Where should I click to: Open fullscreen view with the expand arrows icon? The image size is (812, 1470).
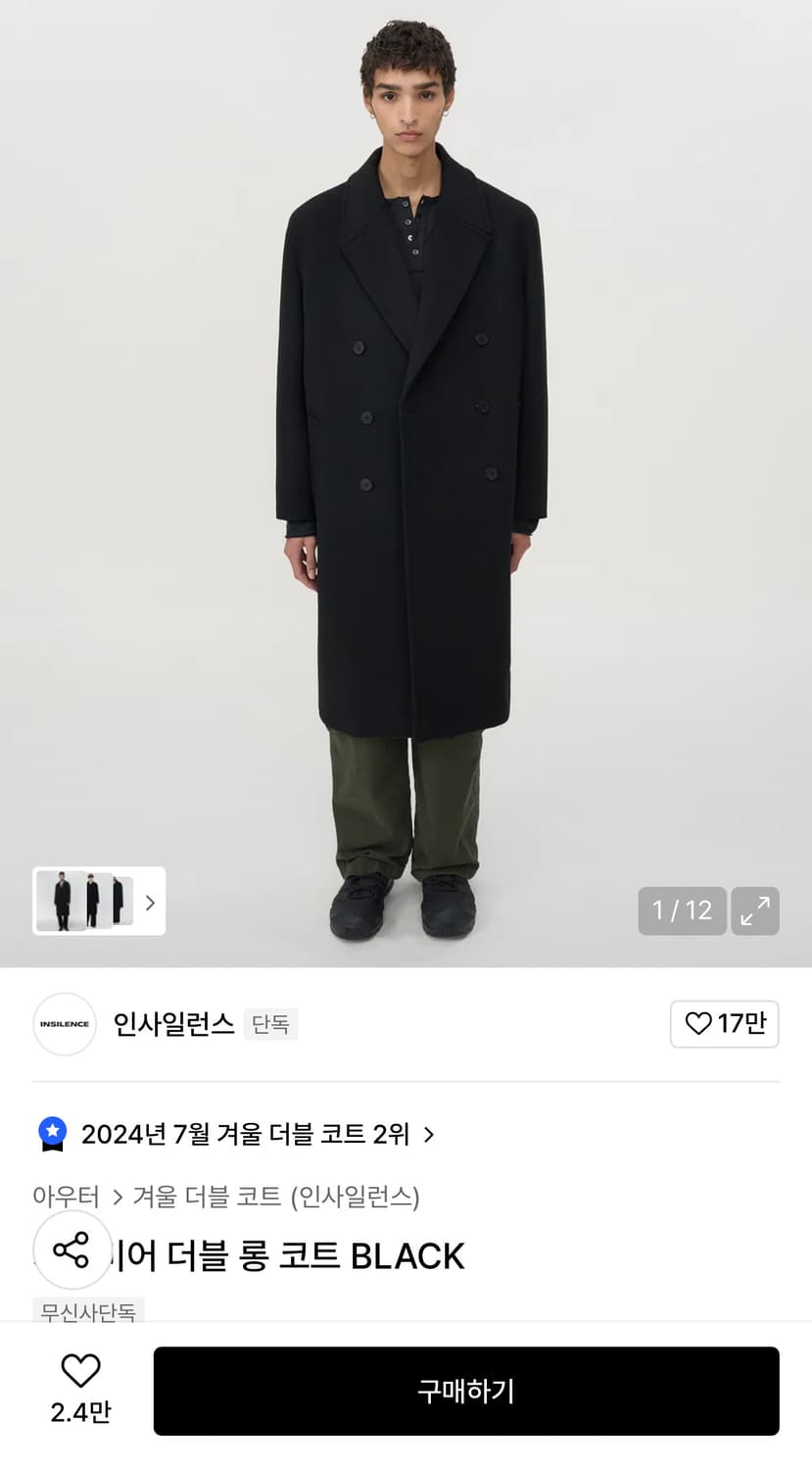tap(754, 911)
